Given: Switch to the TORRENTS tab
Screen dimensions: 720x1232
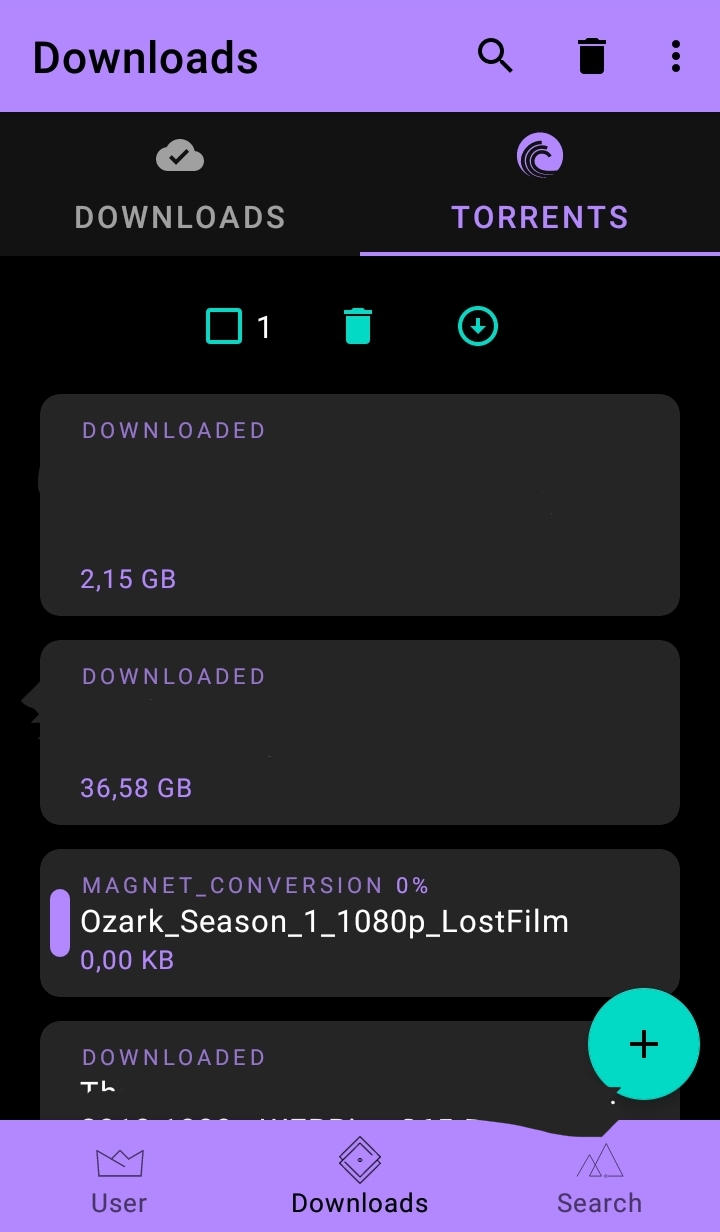Looking at the screenshot, I should pos(540,217).
